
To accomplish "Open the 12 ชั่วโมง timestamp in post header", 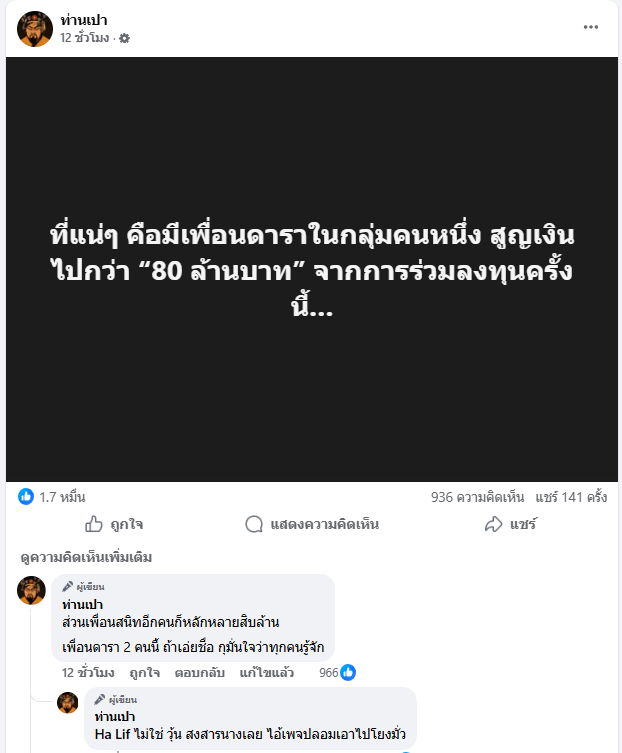I will [x=84, y=38].
